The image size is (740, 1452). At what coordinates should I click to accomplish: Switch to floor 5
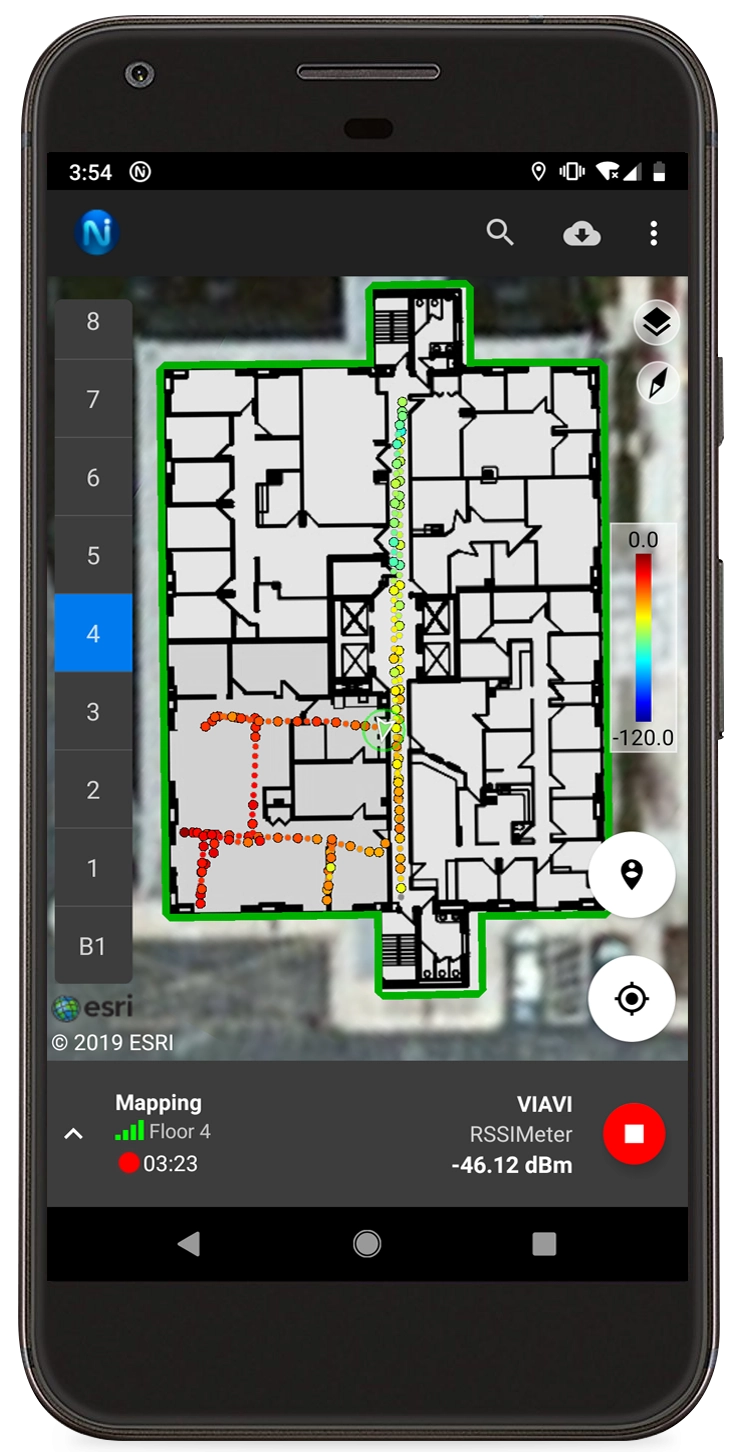tap(93, 555)
